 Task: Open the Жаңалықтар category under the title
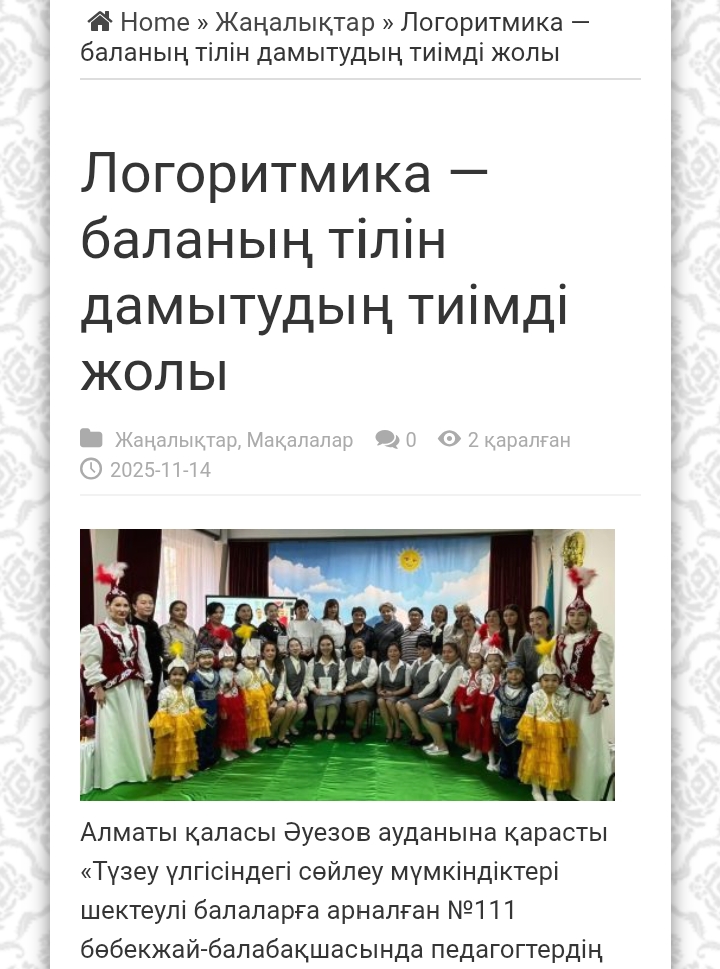175,440
